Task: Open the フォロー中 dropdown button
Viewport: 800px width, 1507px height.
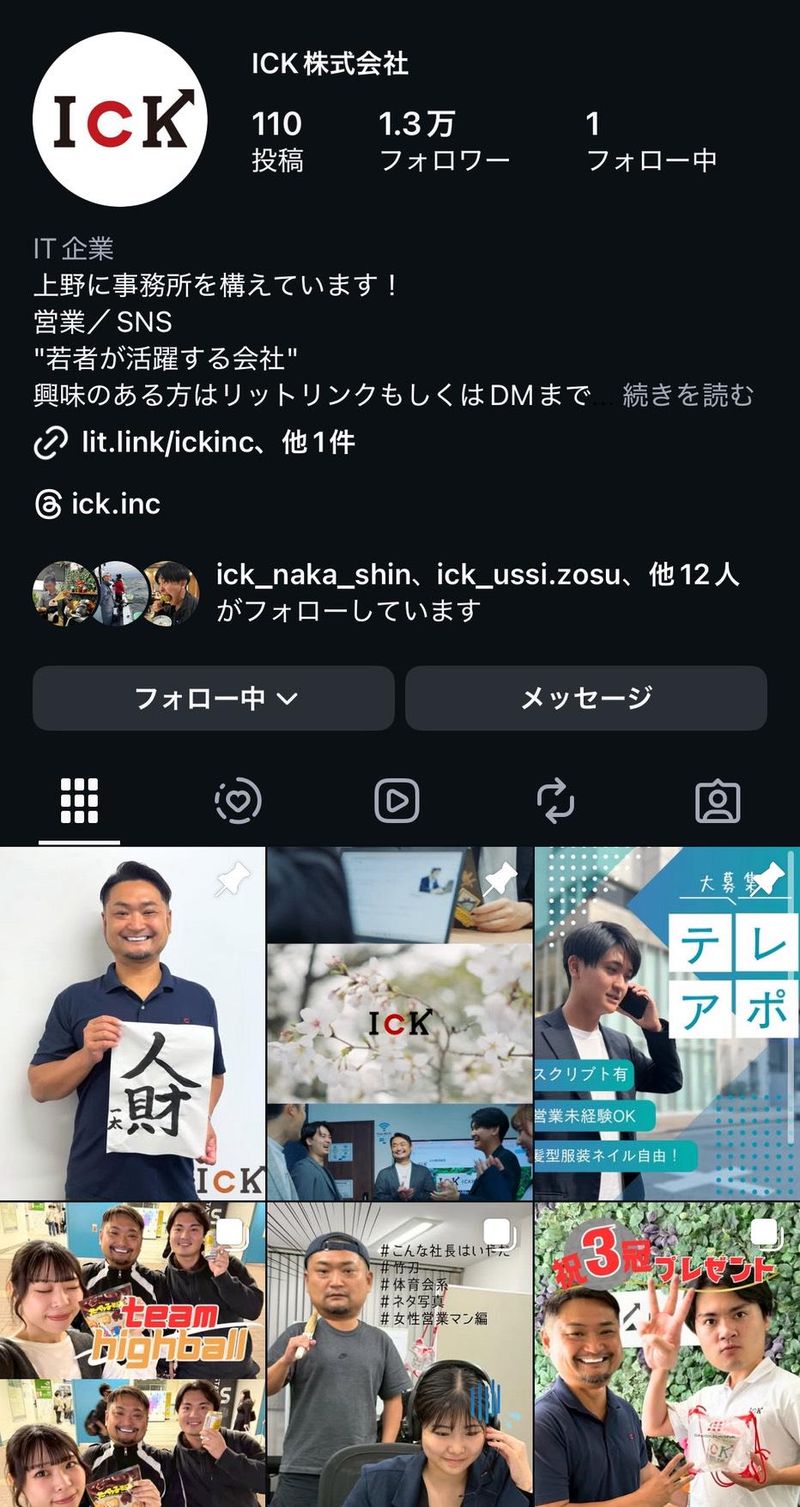Action: [214, 698]
